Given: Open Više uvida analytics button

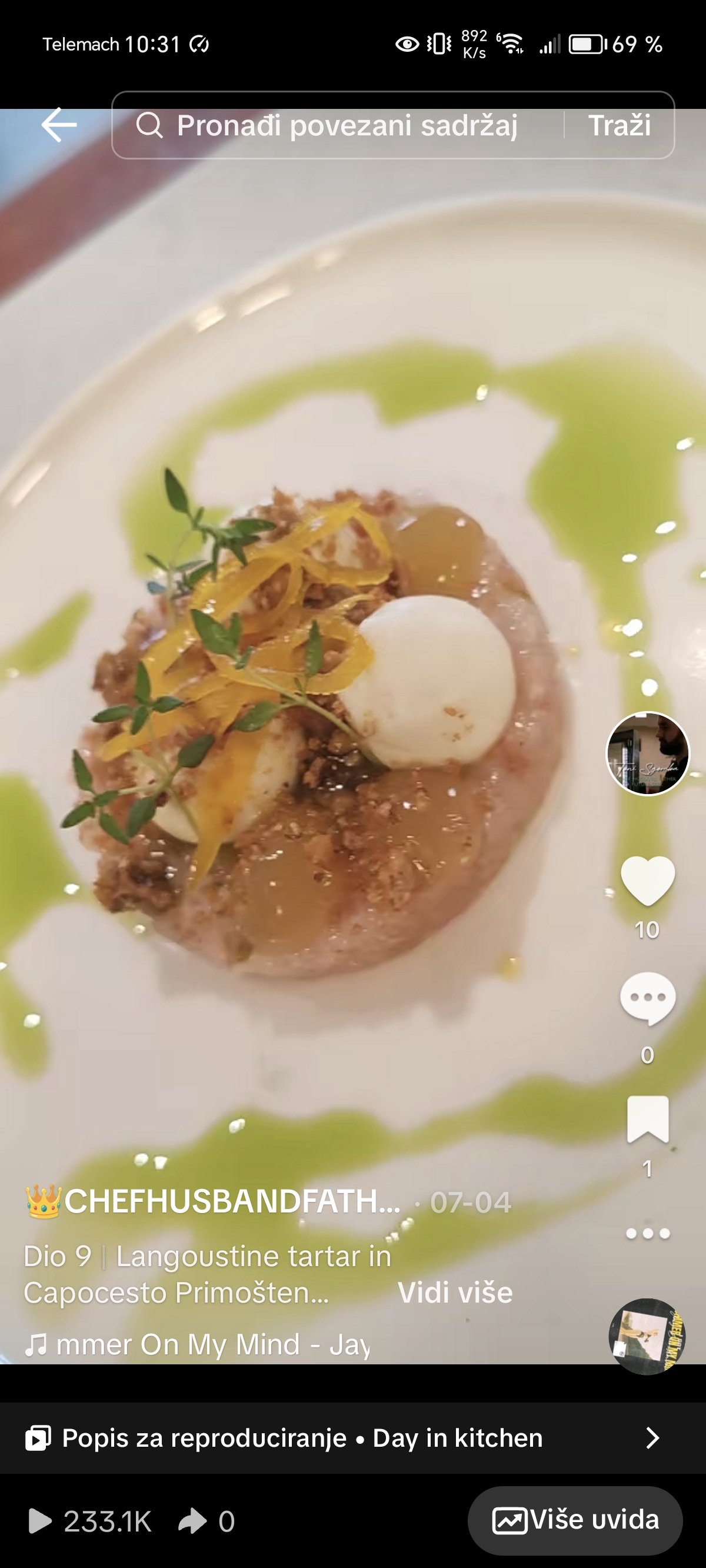Looking at the screenshot, I should pyautogui.click(x=575, y=1520).
